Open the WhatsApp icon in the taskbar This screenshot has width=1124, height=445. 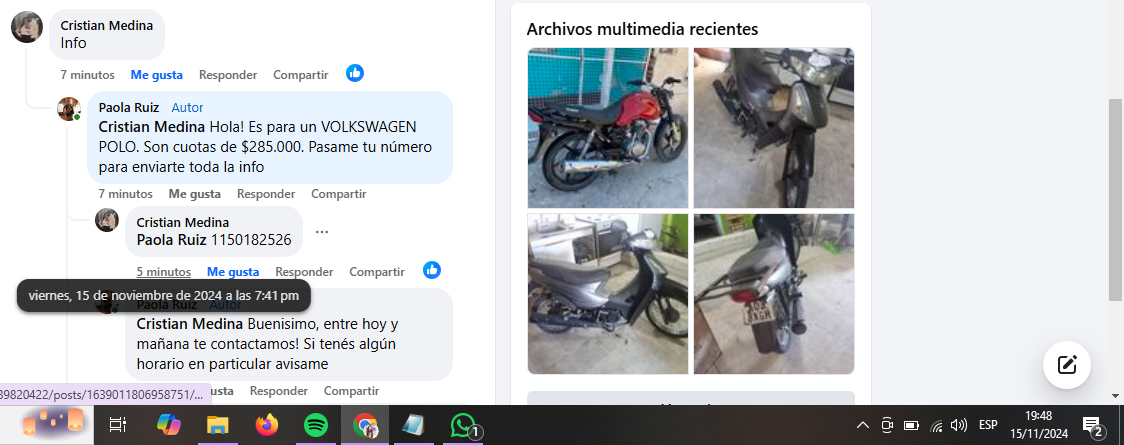pyautogui.click(x=462, y=425)
